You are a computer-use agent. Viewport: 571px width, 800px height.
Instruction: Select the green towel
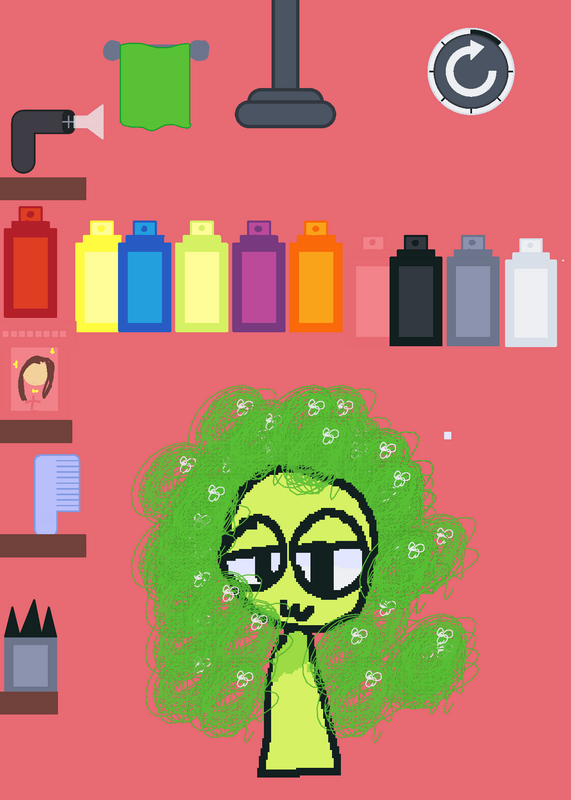(x=156, y=86)
